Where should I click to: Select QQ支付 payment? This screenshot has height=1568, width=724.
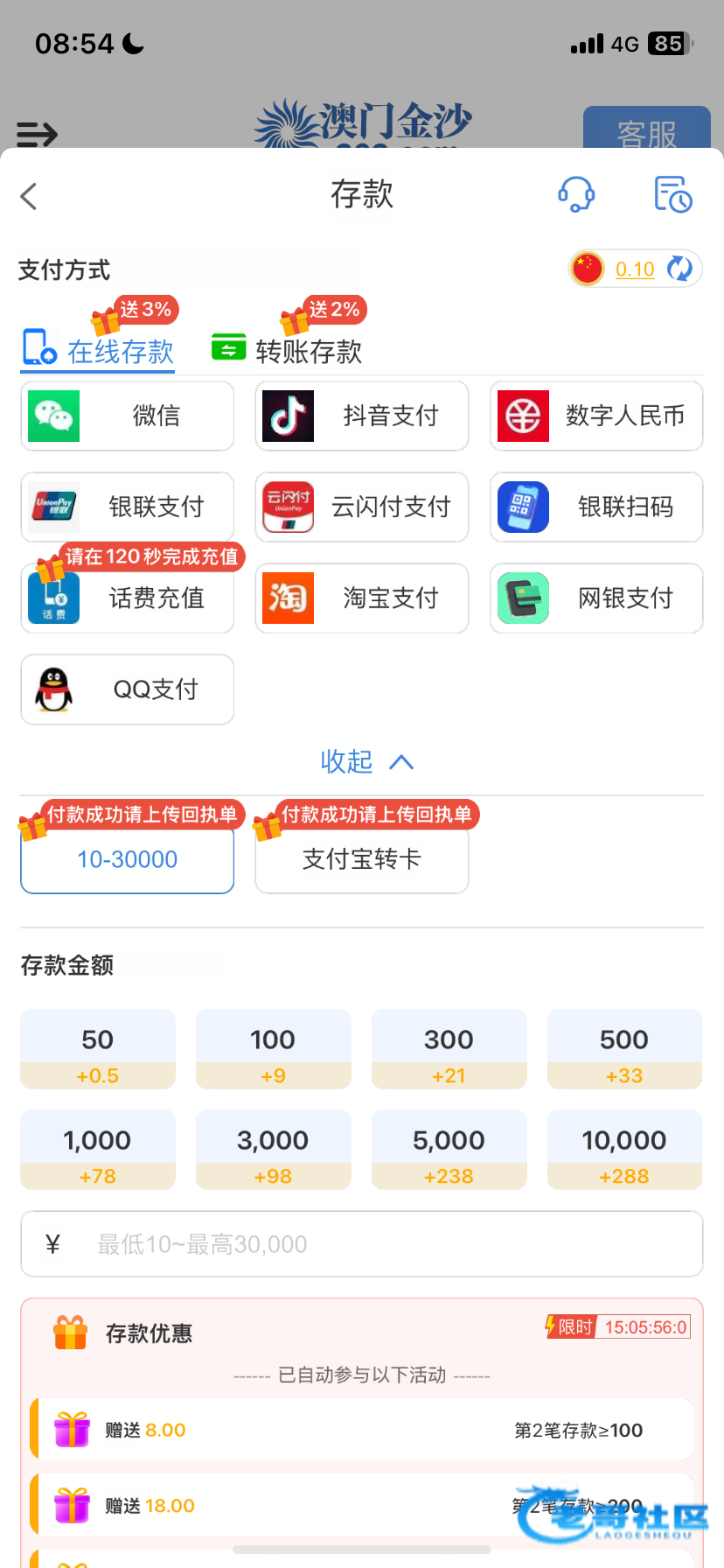pyautogui.click(x=128, y=689)
